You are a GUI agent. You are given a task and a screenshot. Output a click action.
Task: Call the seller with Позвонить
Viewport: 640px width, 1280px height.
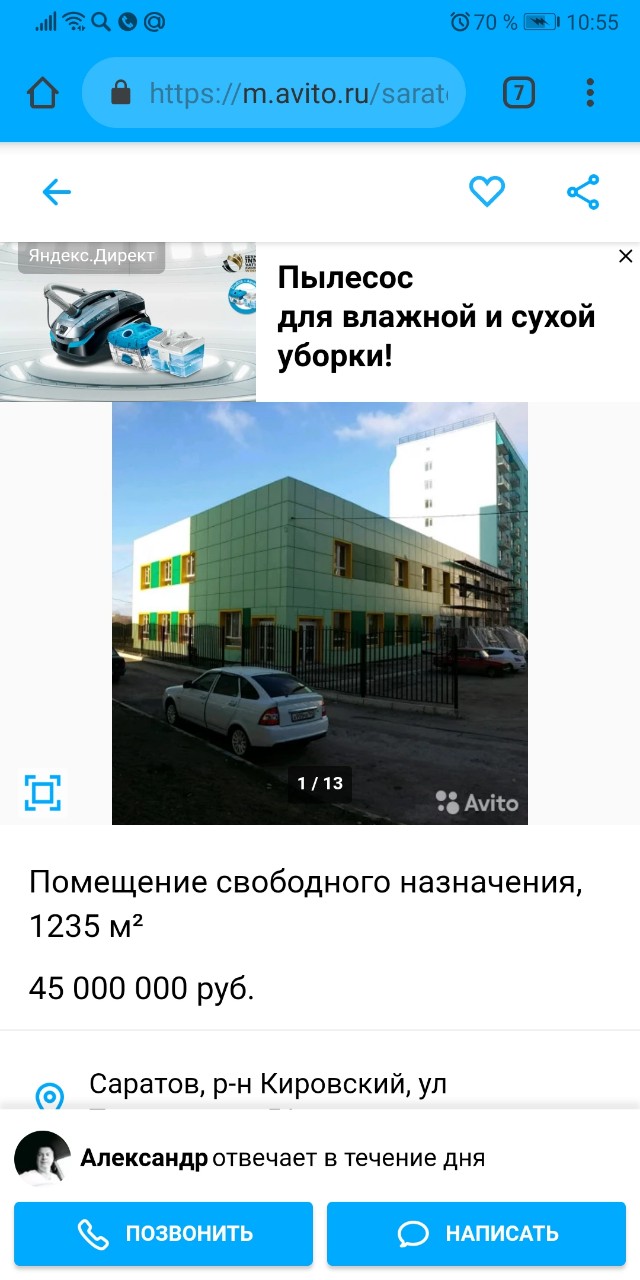coord(163,1234)
